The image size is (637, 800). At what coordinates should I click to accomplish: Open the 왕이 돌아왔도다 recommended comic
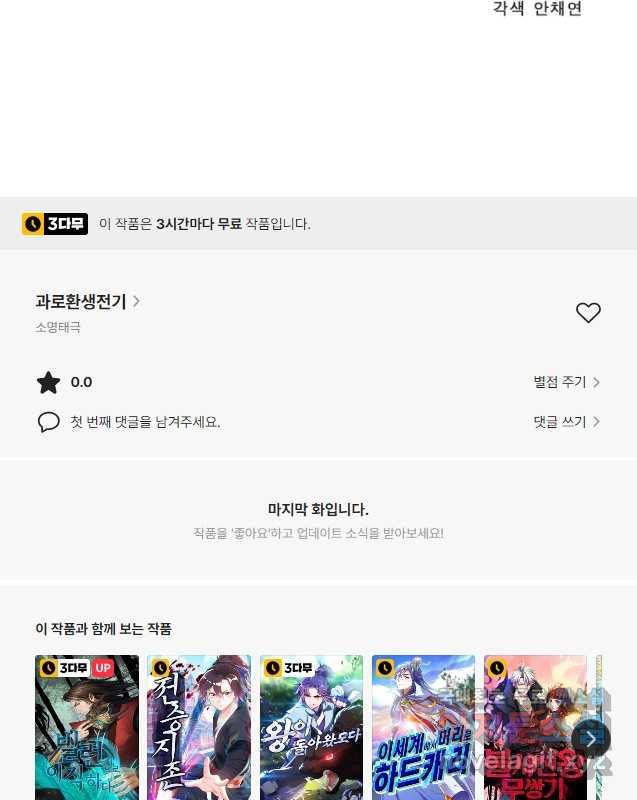311,728
